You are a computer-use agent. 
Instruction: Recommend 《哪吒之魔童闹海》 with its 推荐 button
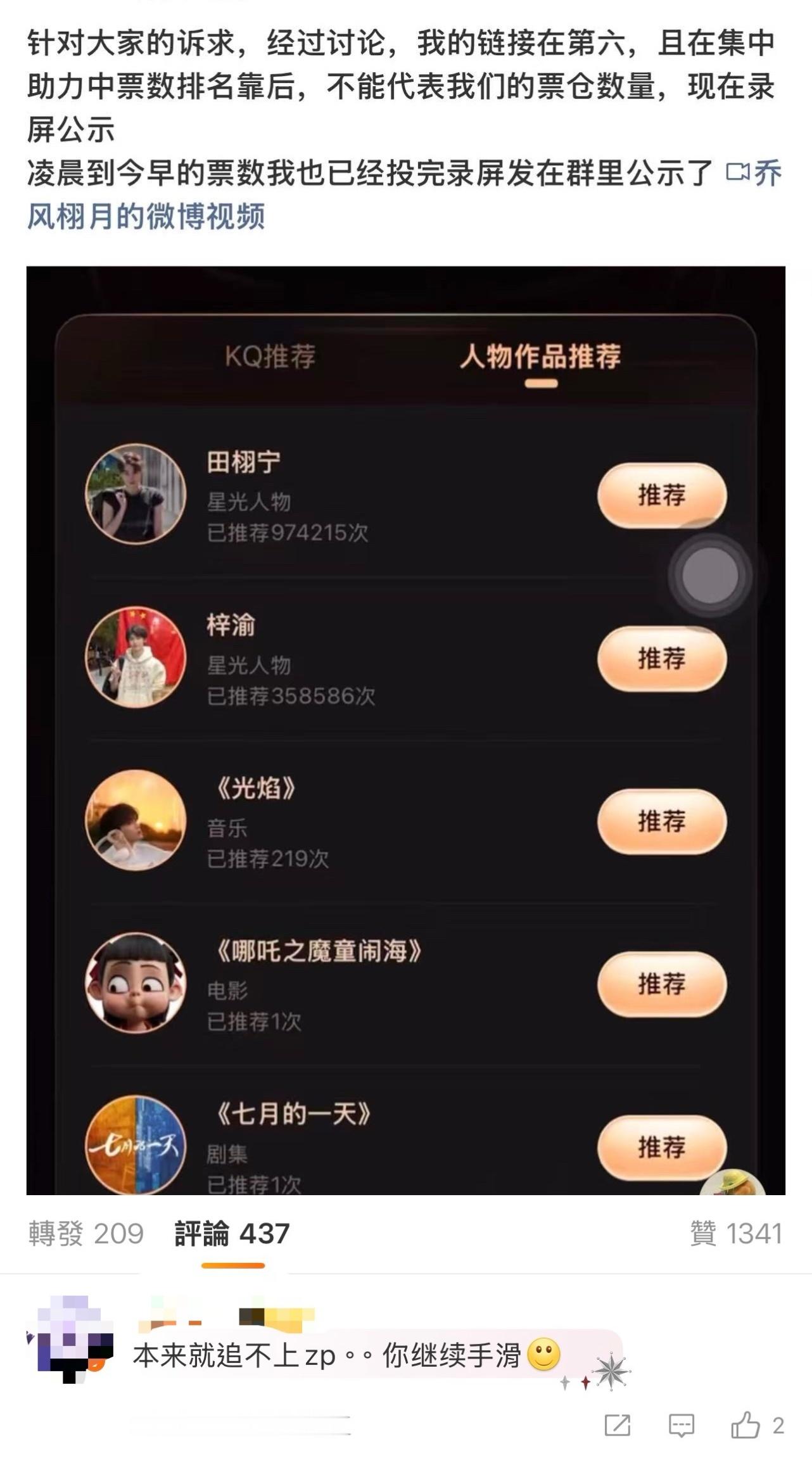click(662, 985)
